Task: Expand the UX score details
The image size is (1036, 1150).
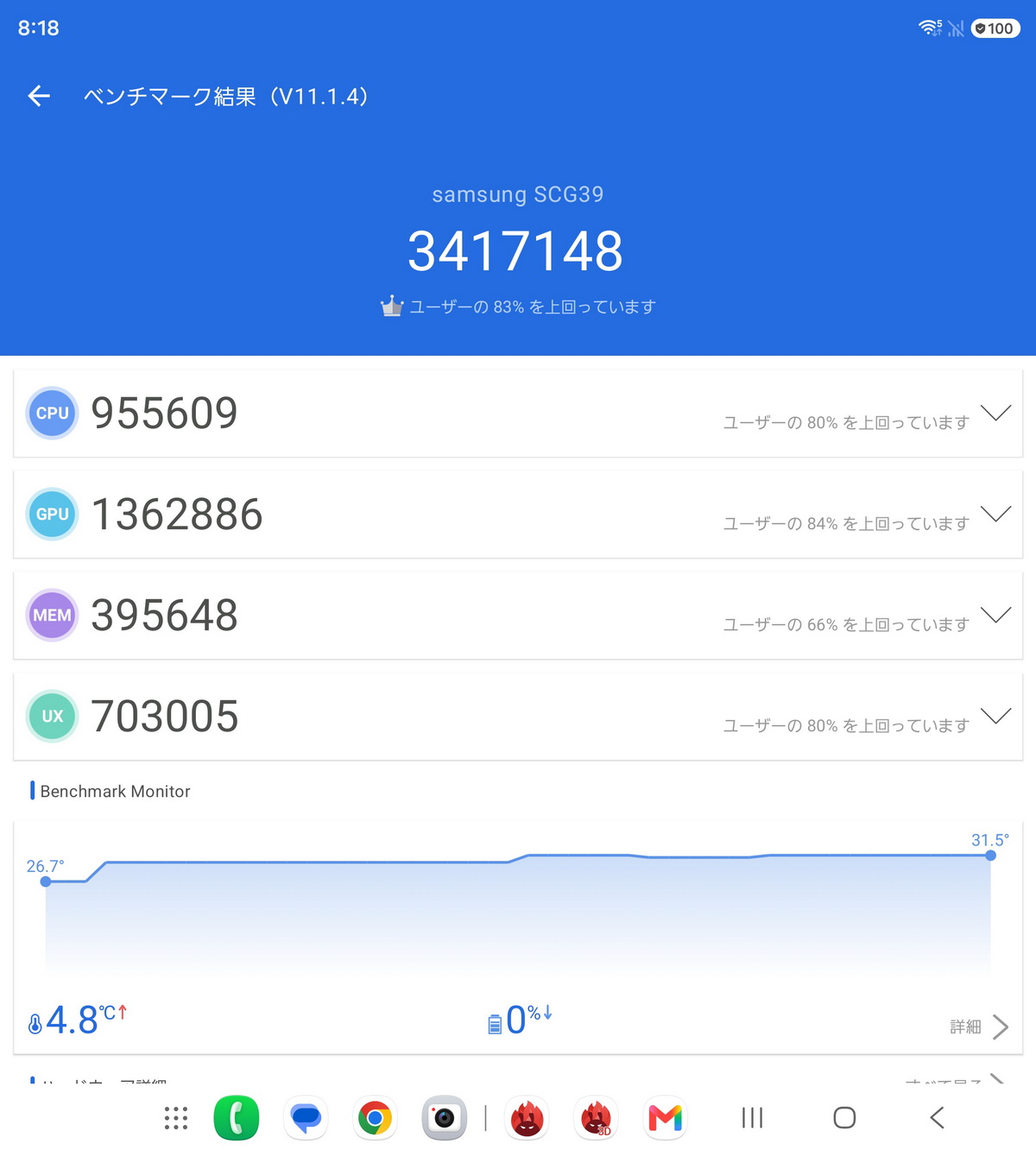Action: (995, 716)
